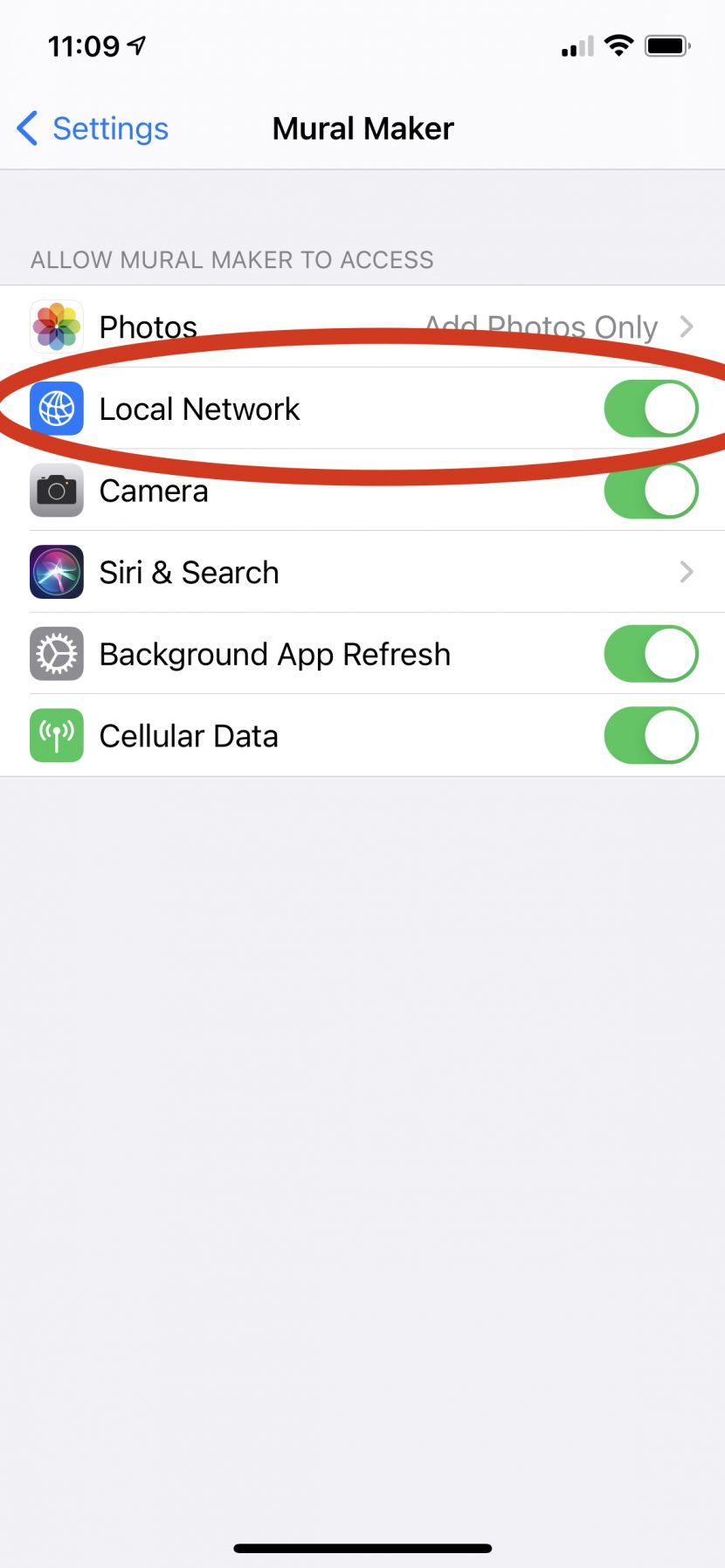Open Siri & Search settings
This screenshot has width=725, height=1568.
[x=362, y=573]
